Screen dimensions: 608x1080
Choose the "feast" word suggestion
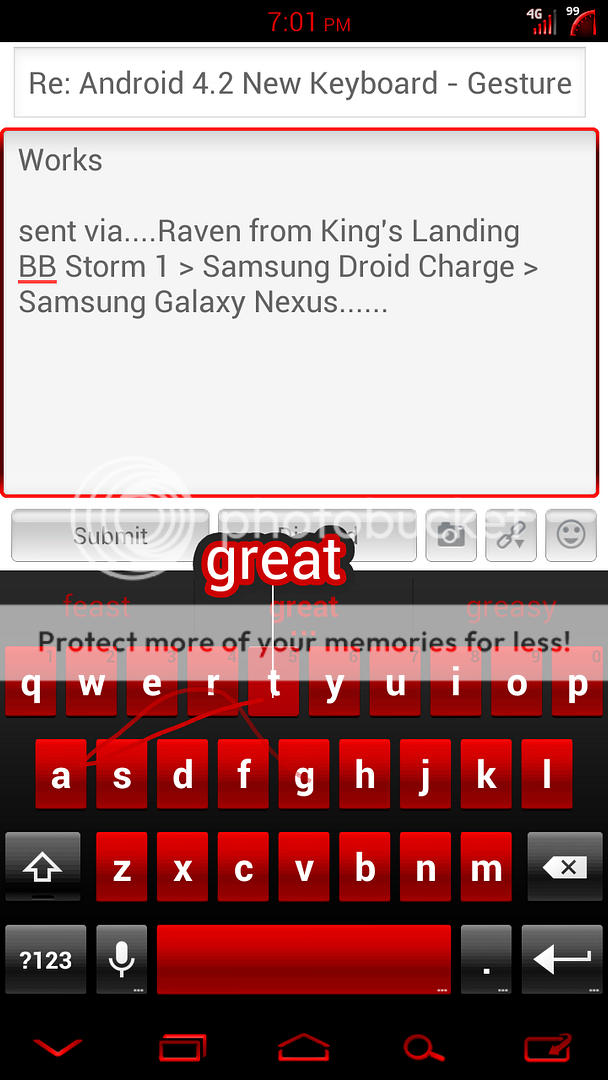(x=97, y=607)
